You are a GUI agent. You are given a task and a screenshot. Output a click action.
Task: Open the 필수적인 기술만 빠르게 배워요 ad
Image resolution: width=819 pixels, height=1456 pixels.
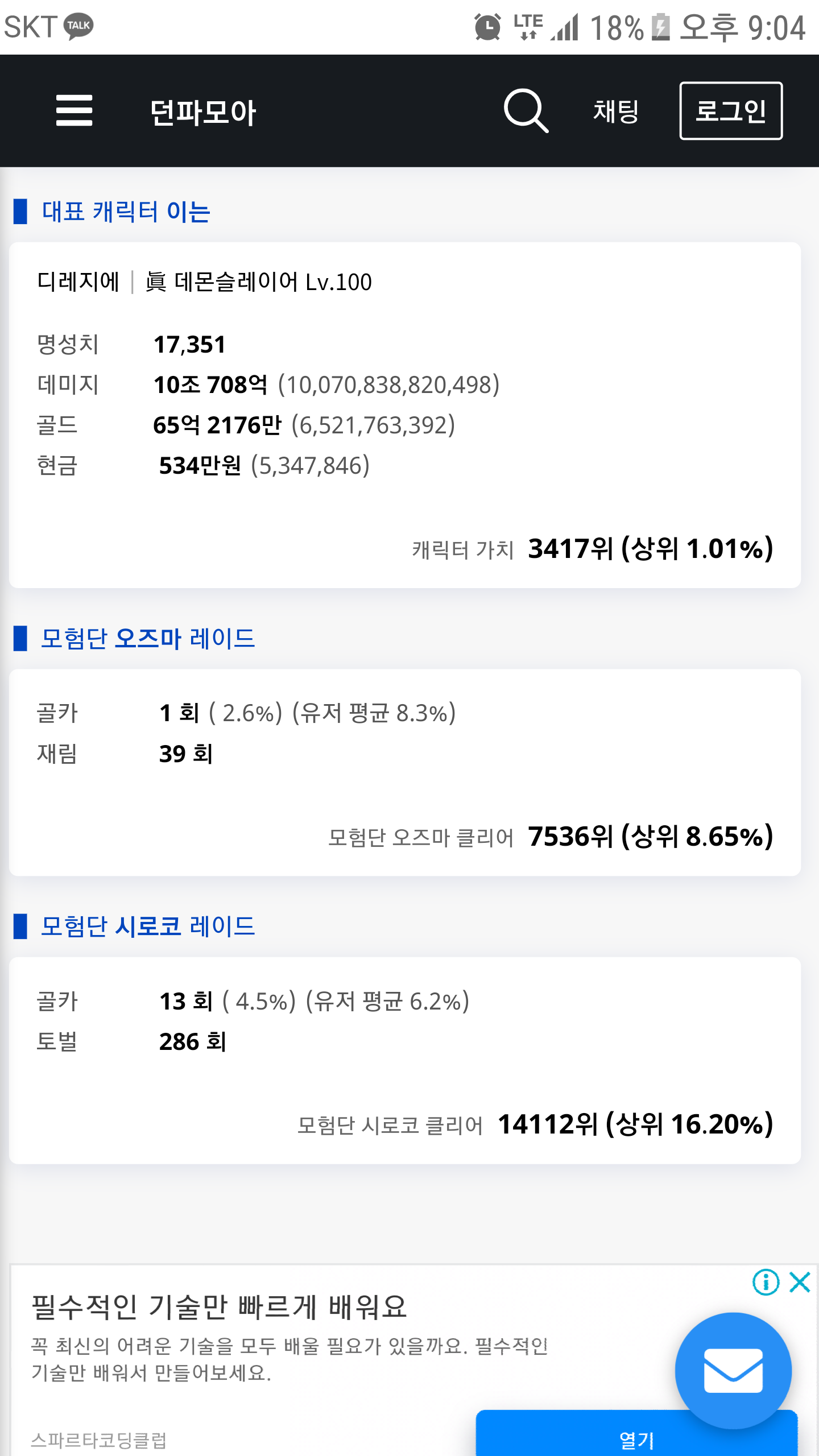coord(220,1307)
